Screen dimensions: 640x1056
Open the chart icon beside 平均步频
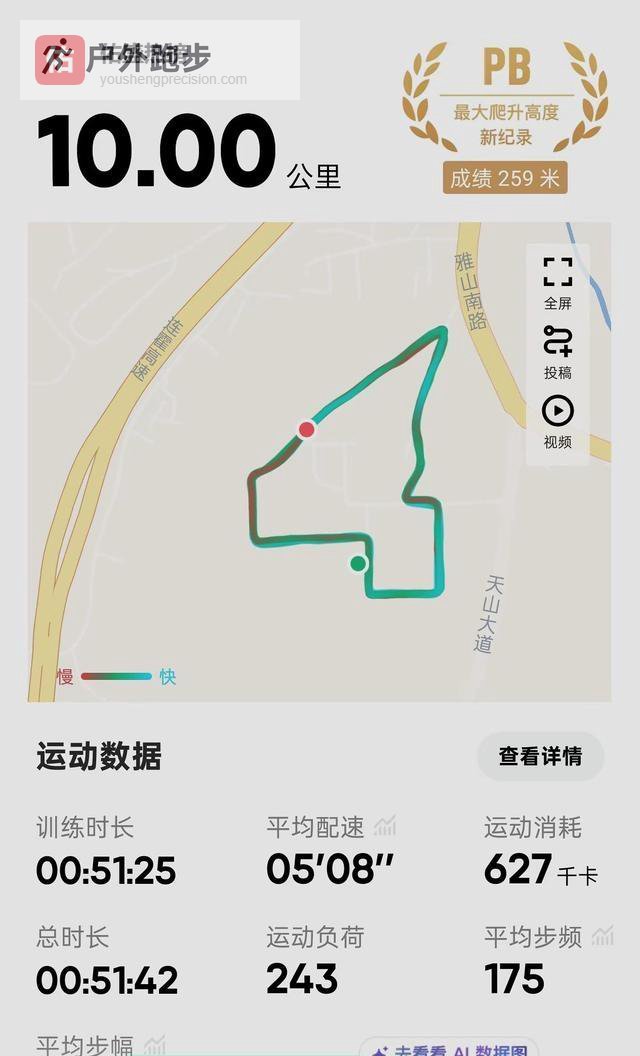point(602,937)
